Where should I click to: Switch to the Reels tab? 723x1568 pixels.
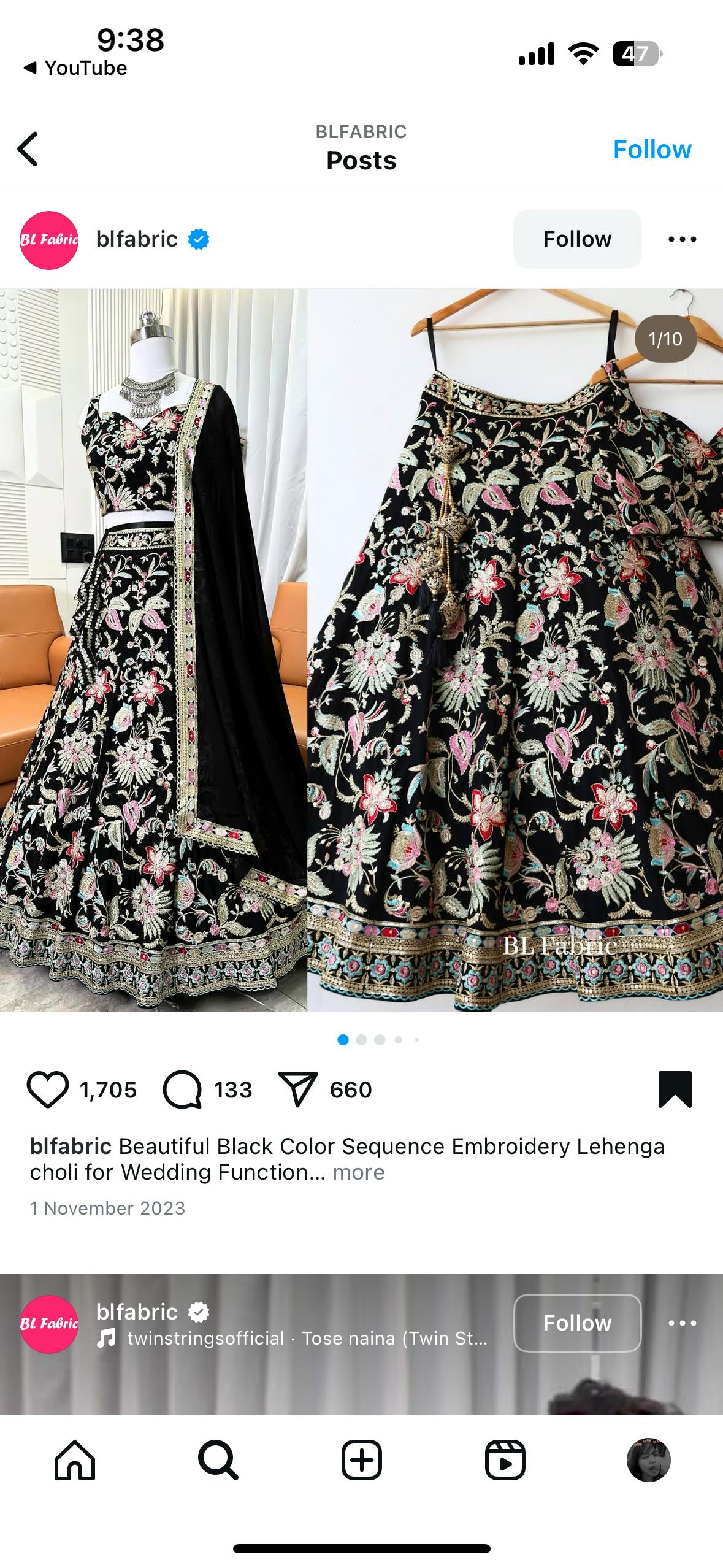coord(505,1460)
